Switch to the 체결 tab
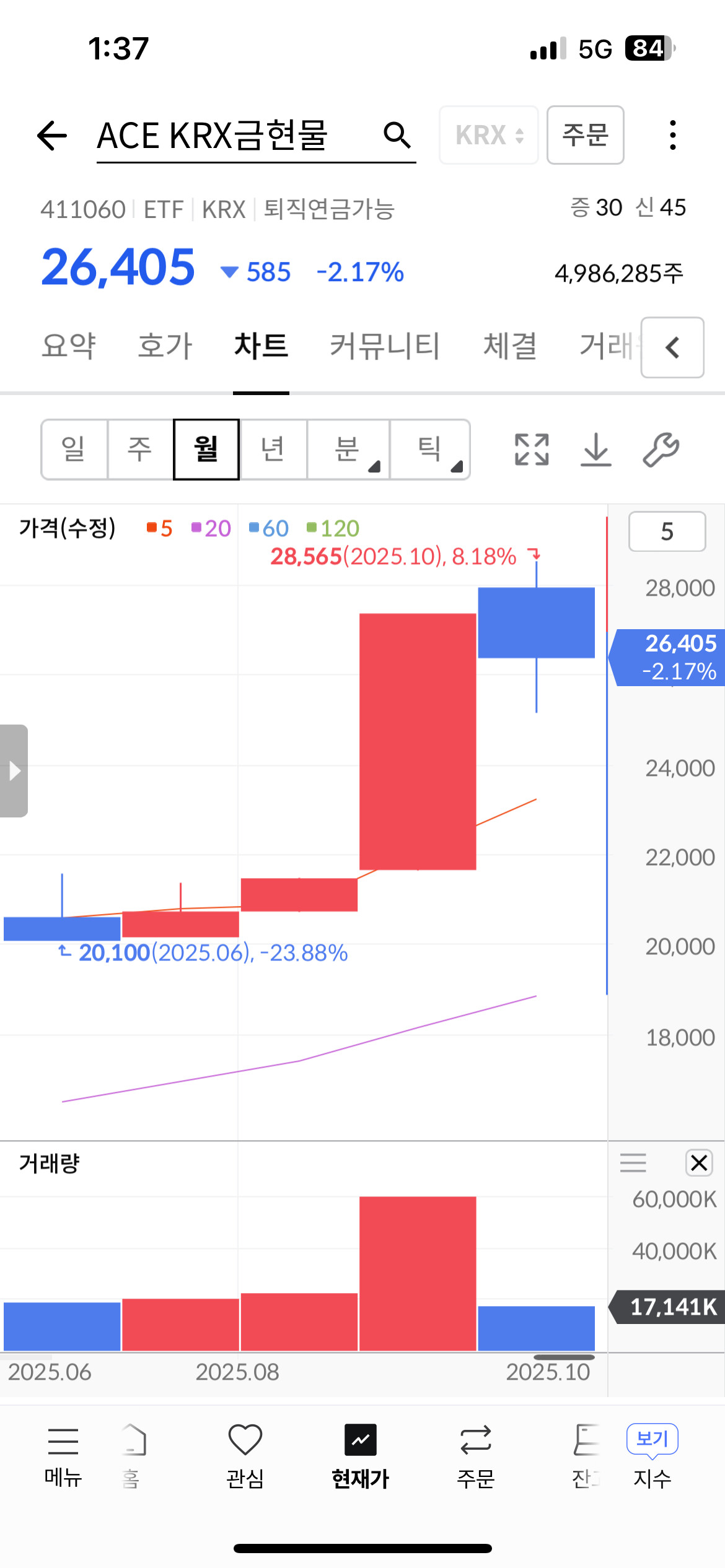 [510, 346]
